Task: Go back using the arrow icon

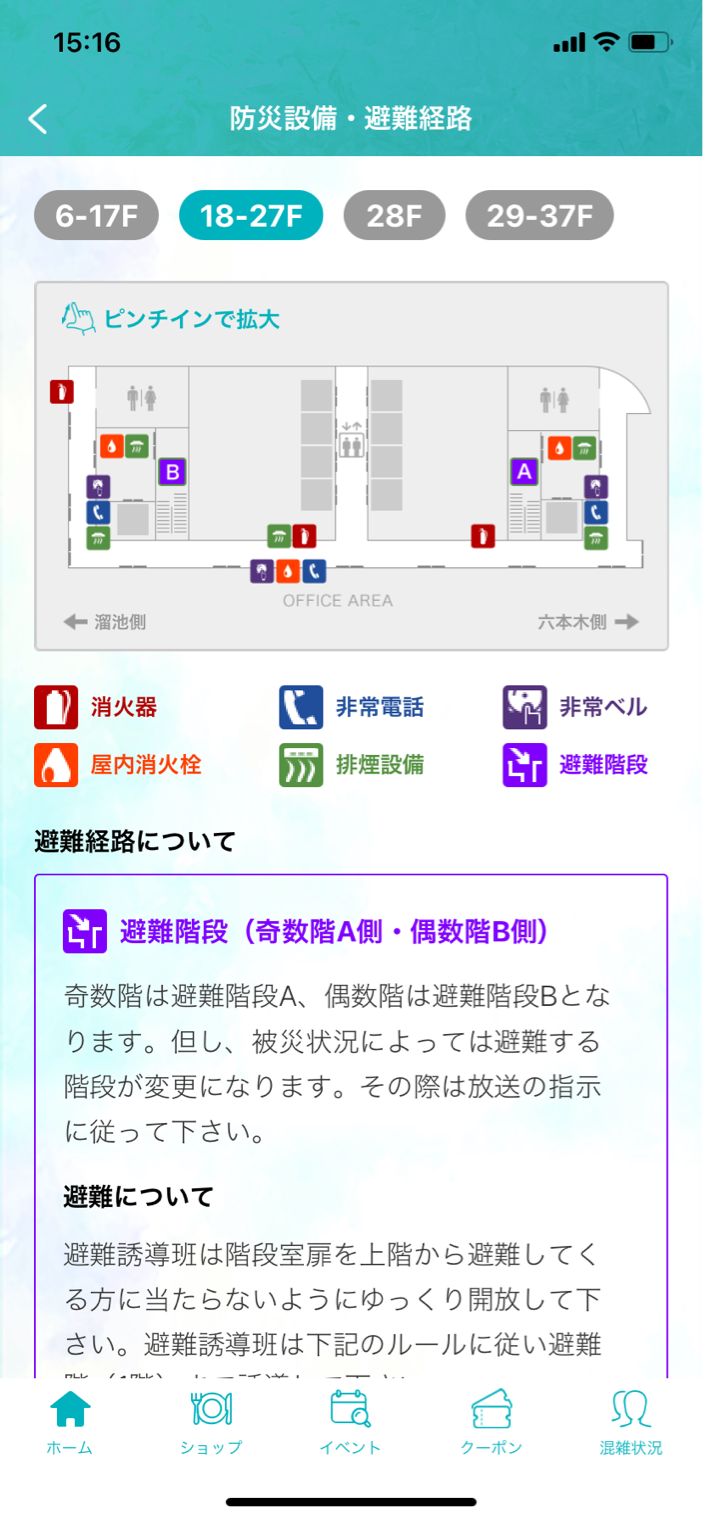Action: tap(38, 119)
